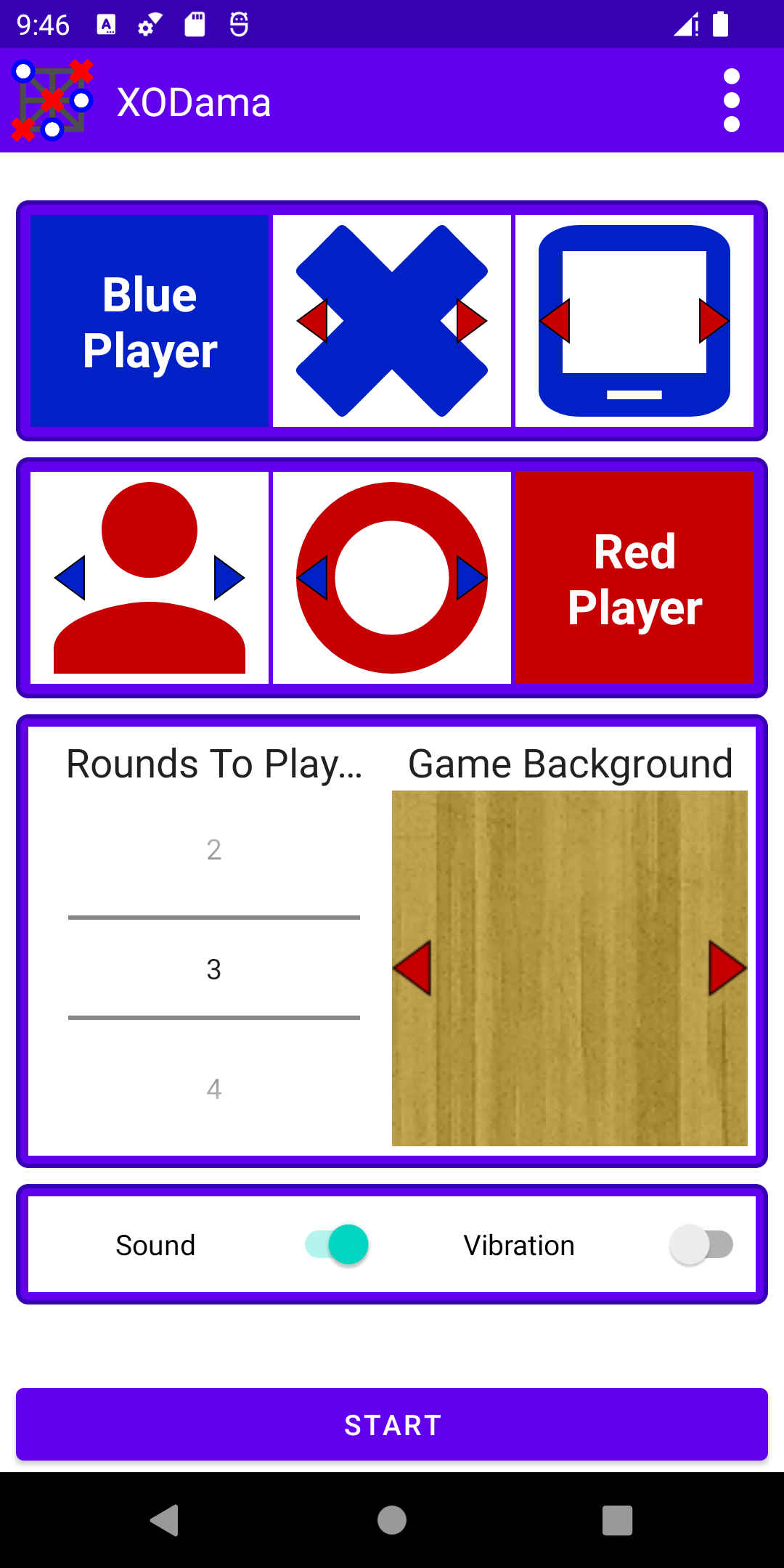Select 4 rounds to play
The height and width of the screenshot is (1568, 784).
click(x=213, y=1089)
